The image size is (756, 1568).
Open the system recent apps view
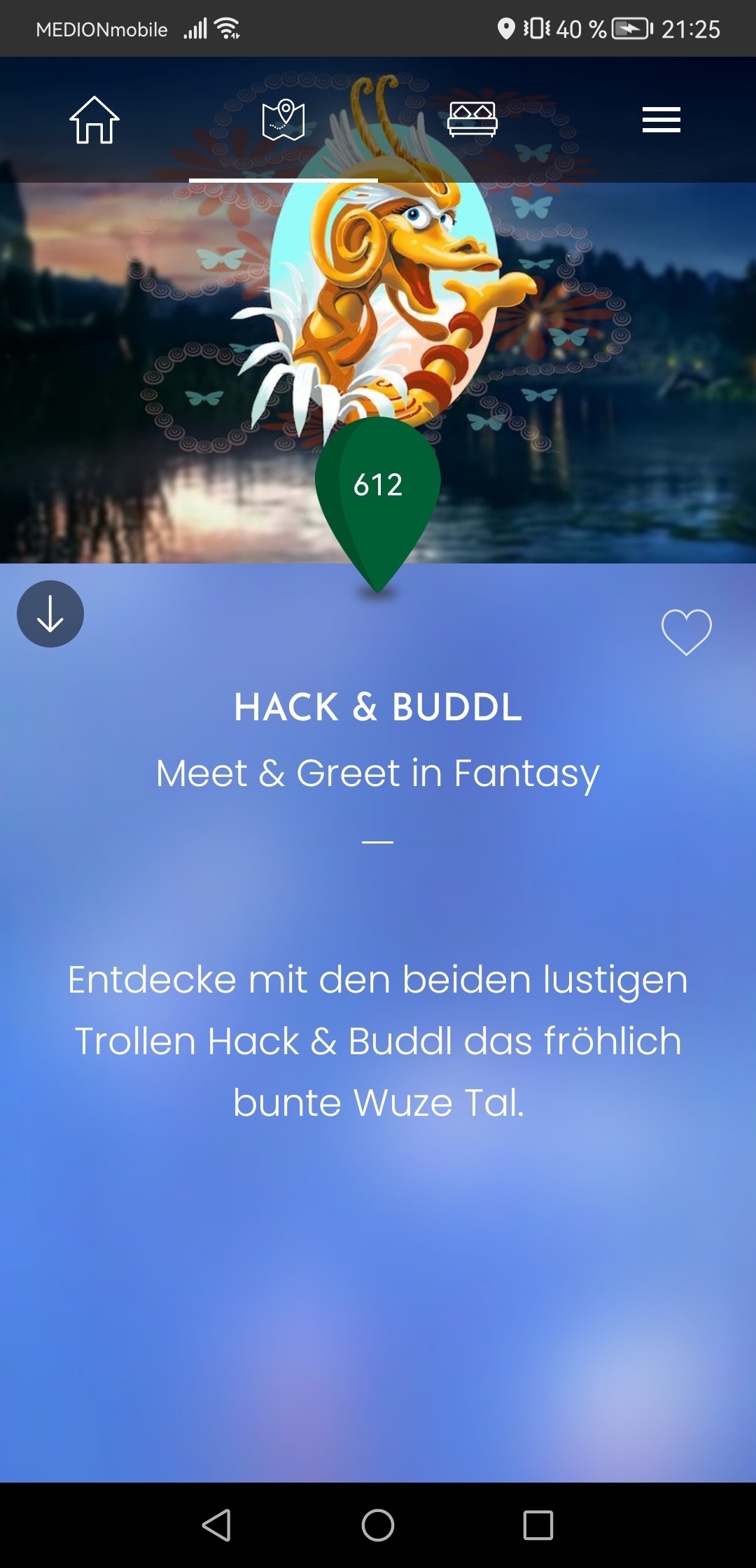pyautogui.click(x=538, y=1525)
